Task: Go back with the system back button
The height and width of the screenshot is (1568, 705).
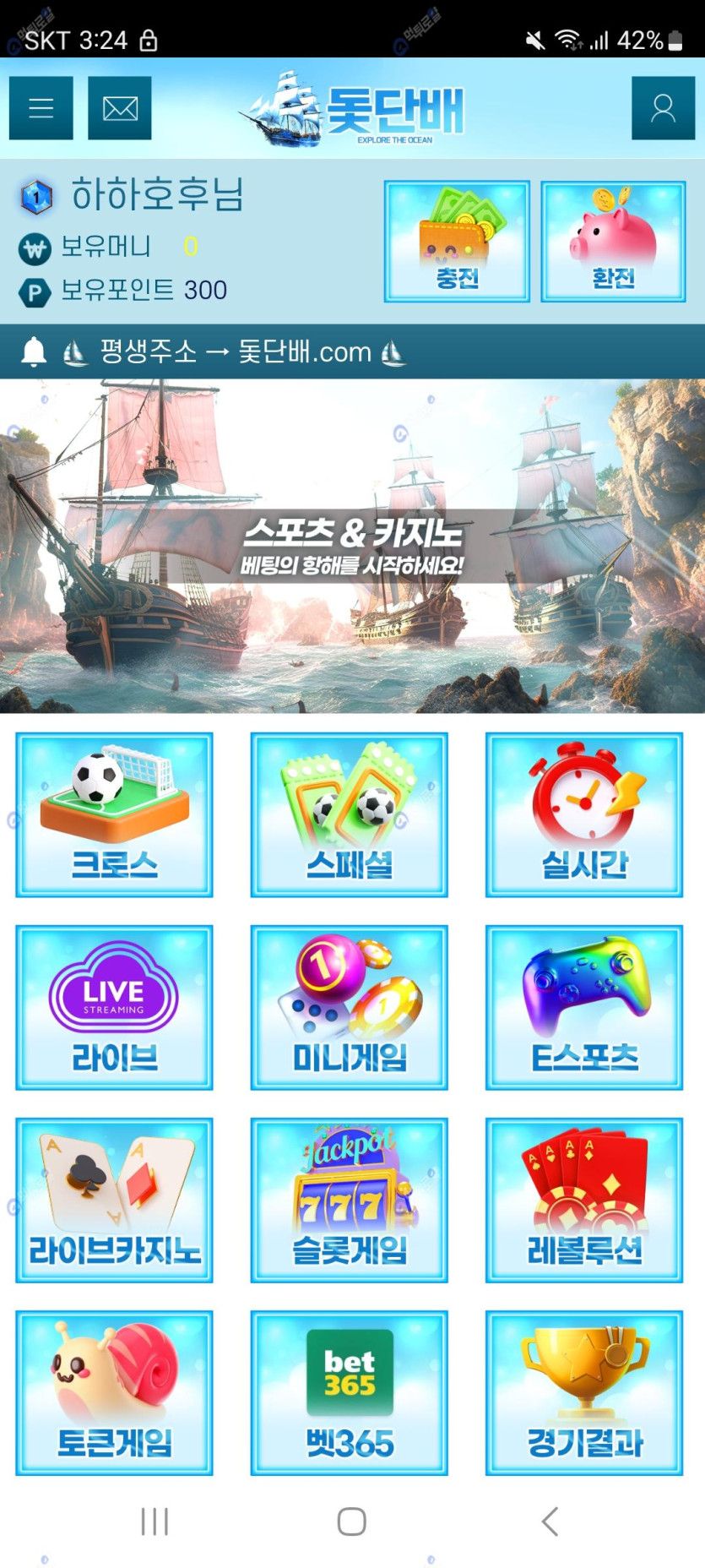Action: coord(550,1522)
